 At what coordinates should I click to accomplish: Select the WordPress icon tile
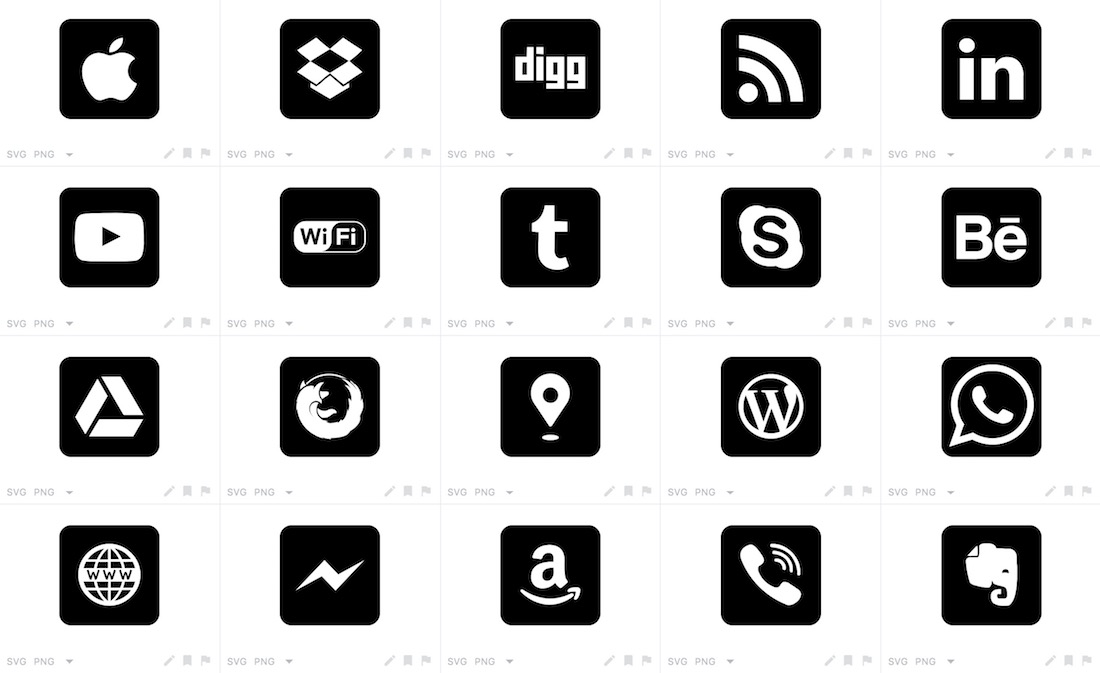click(x=770, y=406)
